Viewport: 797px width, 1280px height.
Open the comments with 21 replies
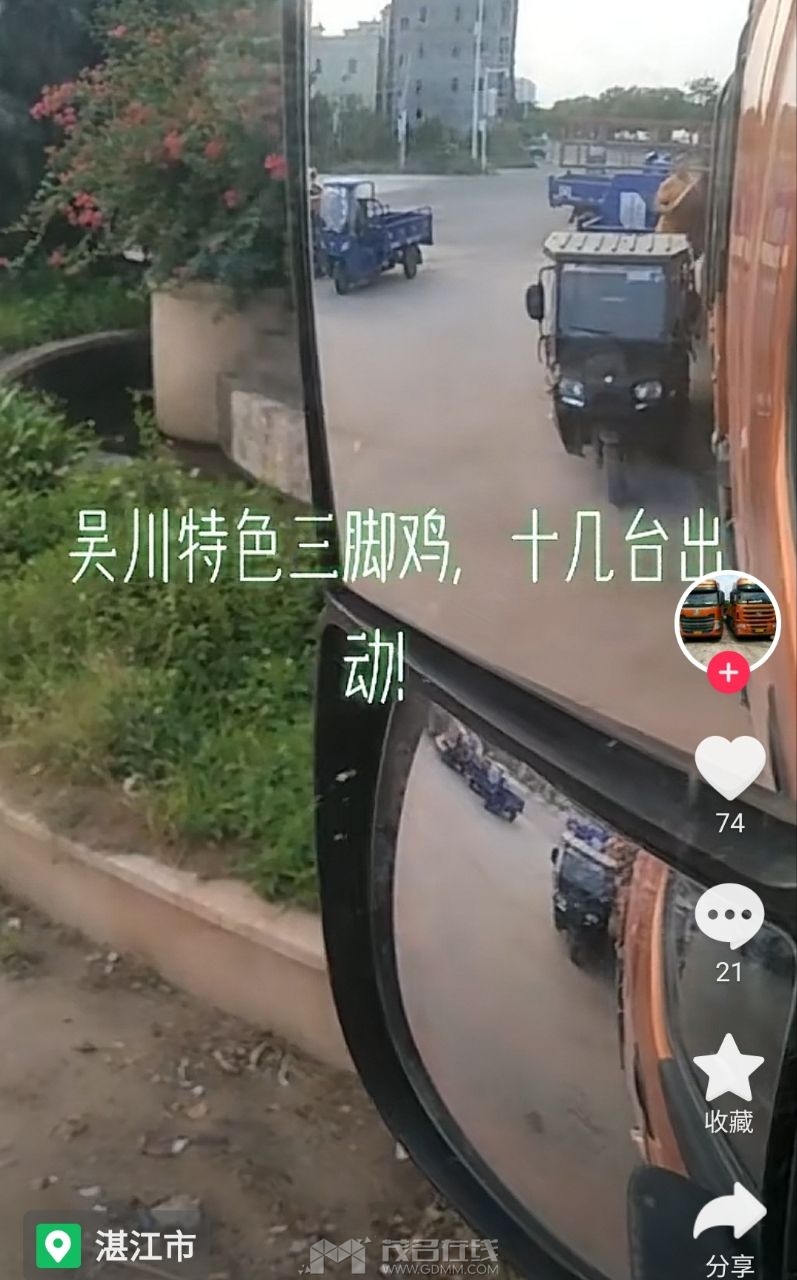tap(729, 917)
